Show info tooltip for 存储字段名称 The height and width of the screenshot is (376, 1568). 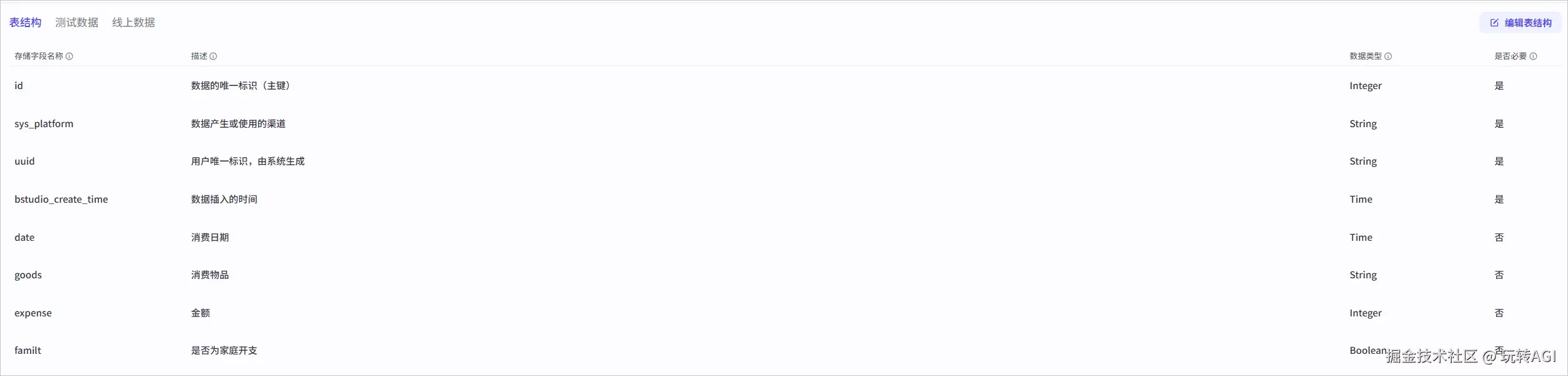pyautogui.click(x=70, y=57)
